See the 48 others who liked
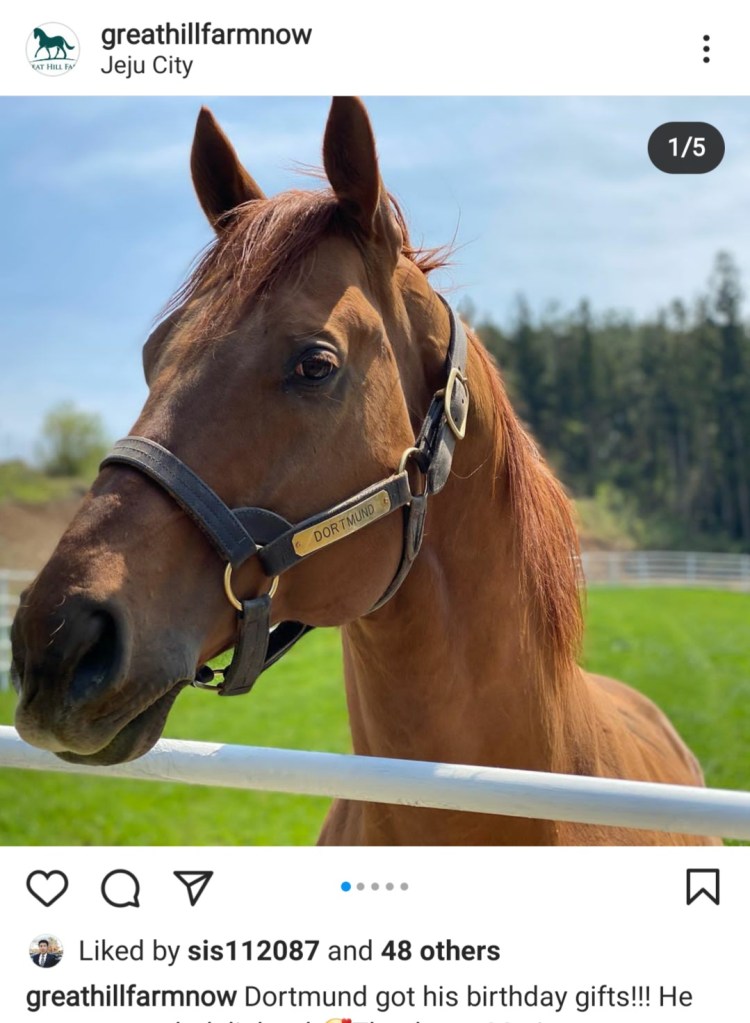The width and height of the screenshot is (750, 1023). tap(440, 951)
